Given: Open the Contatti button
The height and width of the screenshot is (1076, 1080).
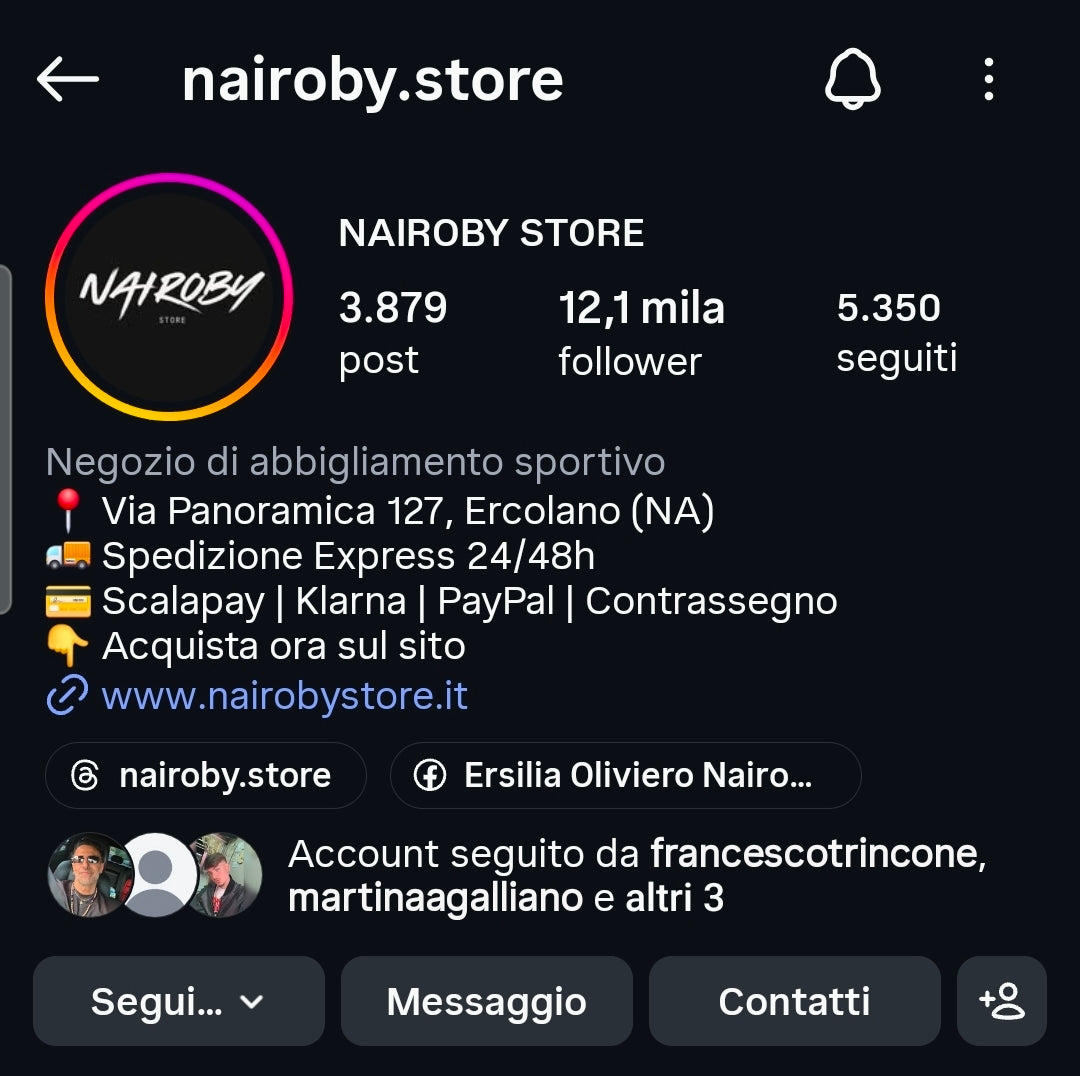Looking at the screenshot, I should click(x=794, y=1001).
